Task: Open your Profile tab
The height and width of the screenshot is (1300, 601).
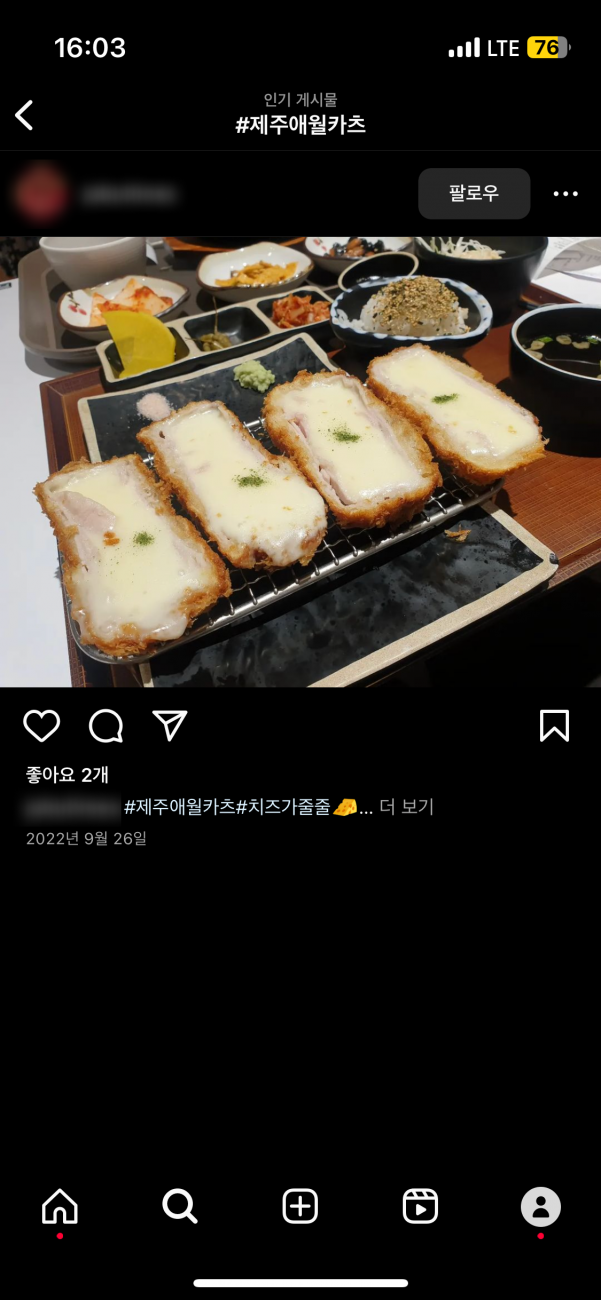Action: tap(540, 1206)
